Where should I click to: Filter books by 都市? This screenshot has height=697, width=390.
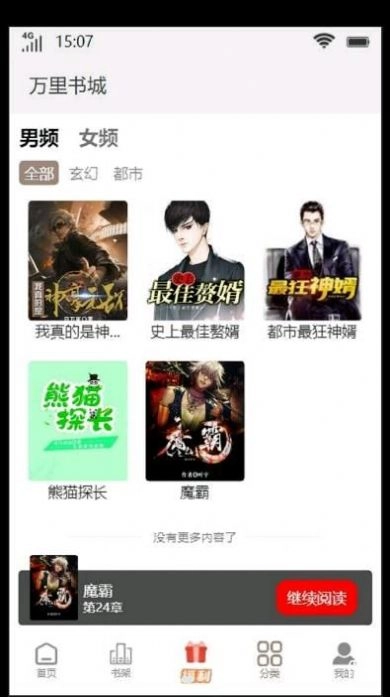[x=128, y=173]
